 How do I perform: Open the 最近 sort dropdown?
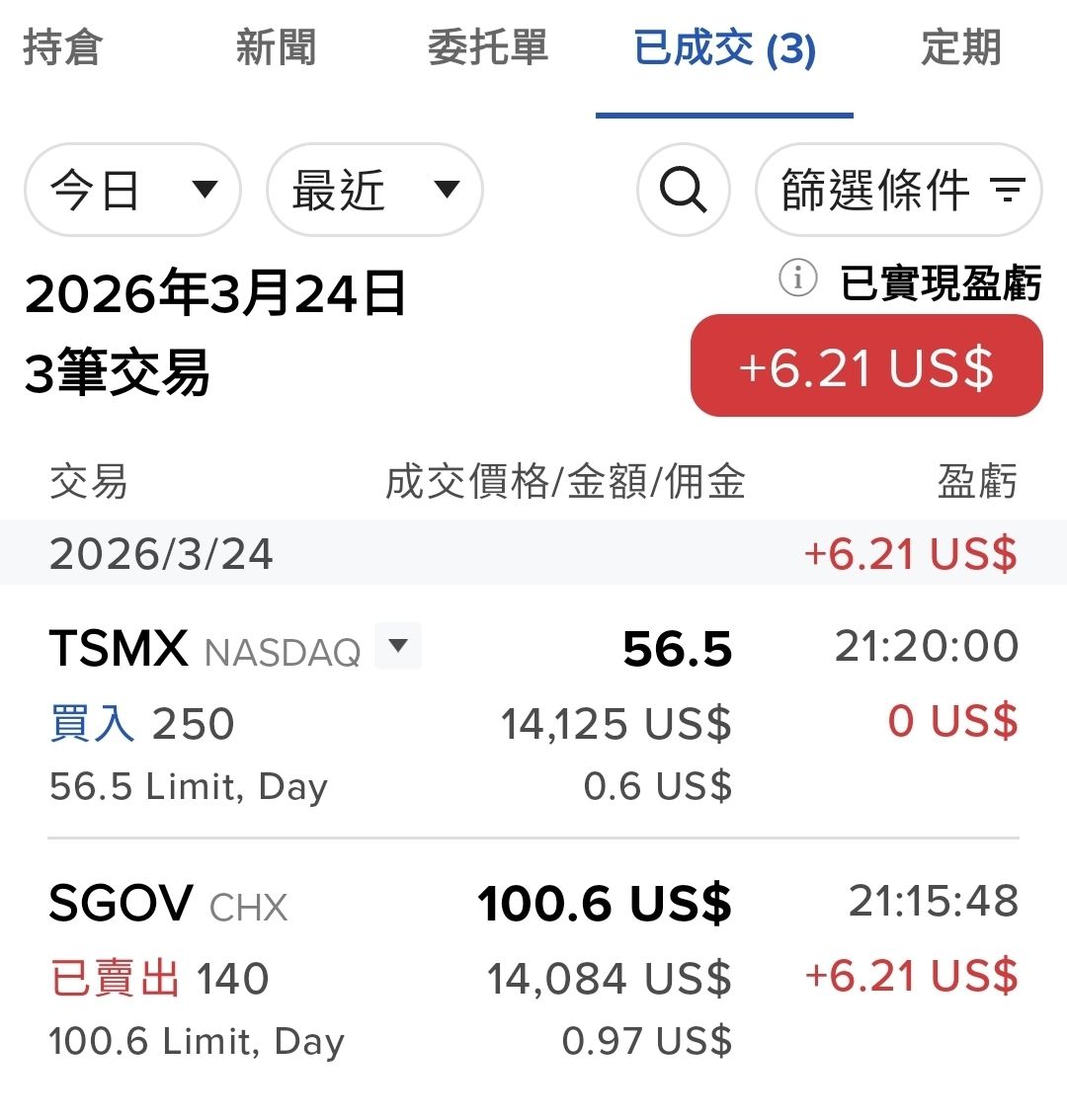(x=374, y=190)
